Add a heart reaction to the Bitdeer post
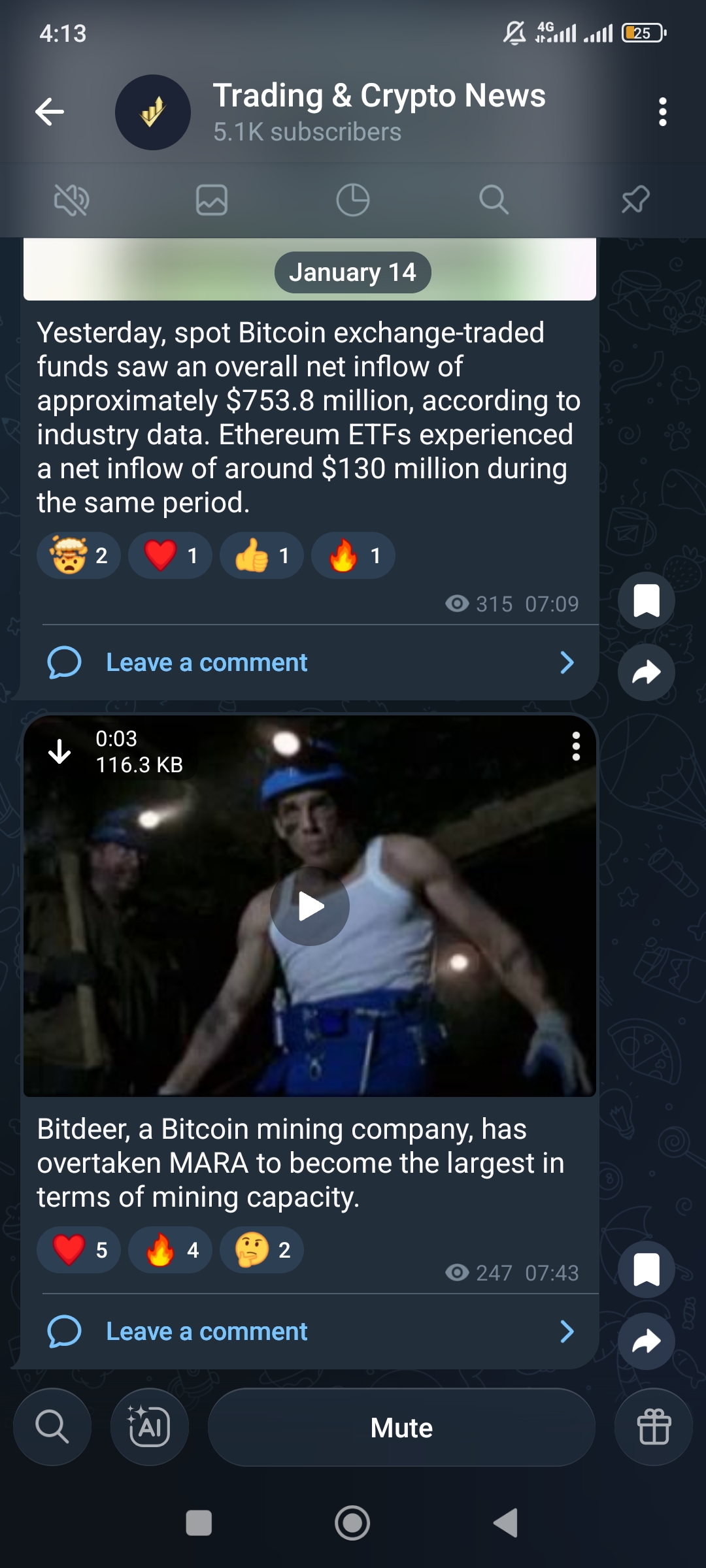This screenshot has width=706, height=1568. pos(78,1250)
